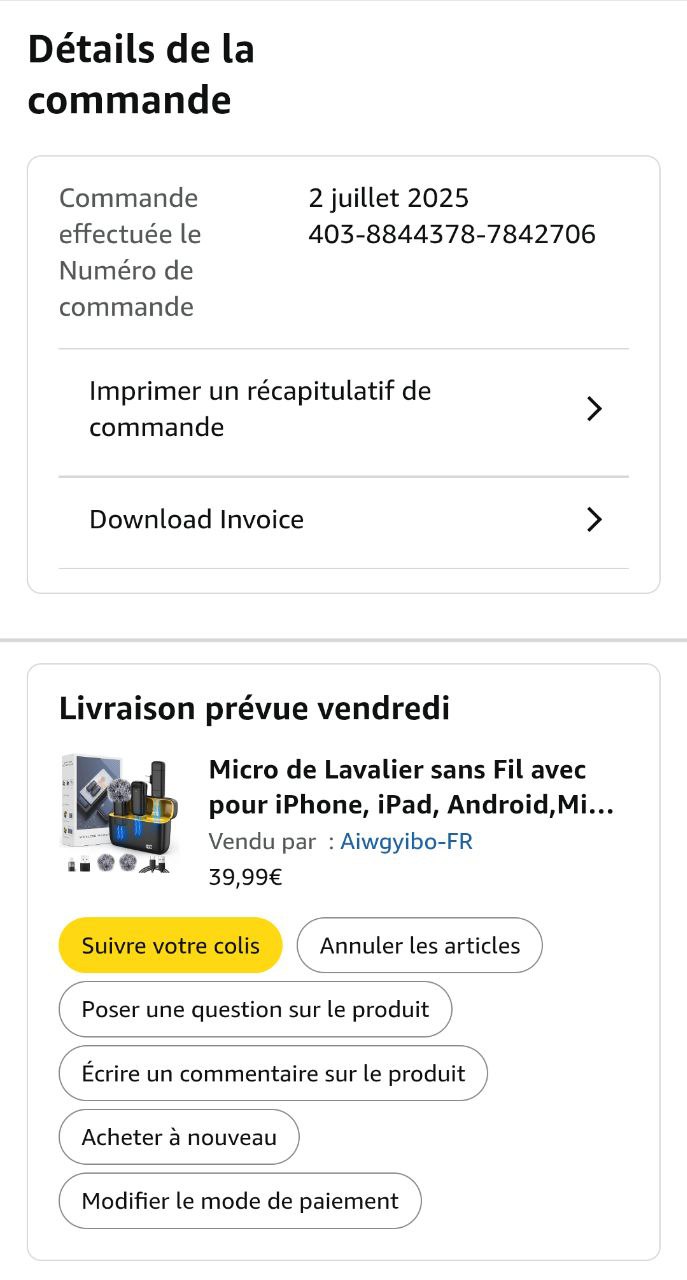The width and height of the screenshot is (687, 1280).
Task: Open the Micro de Lavalier sans Fil title
Action: (x=410, y=787)
